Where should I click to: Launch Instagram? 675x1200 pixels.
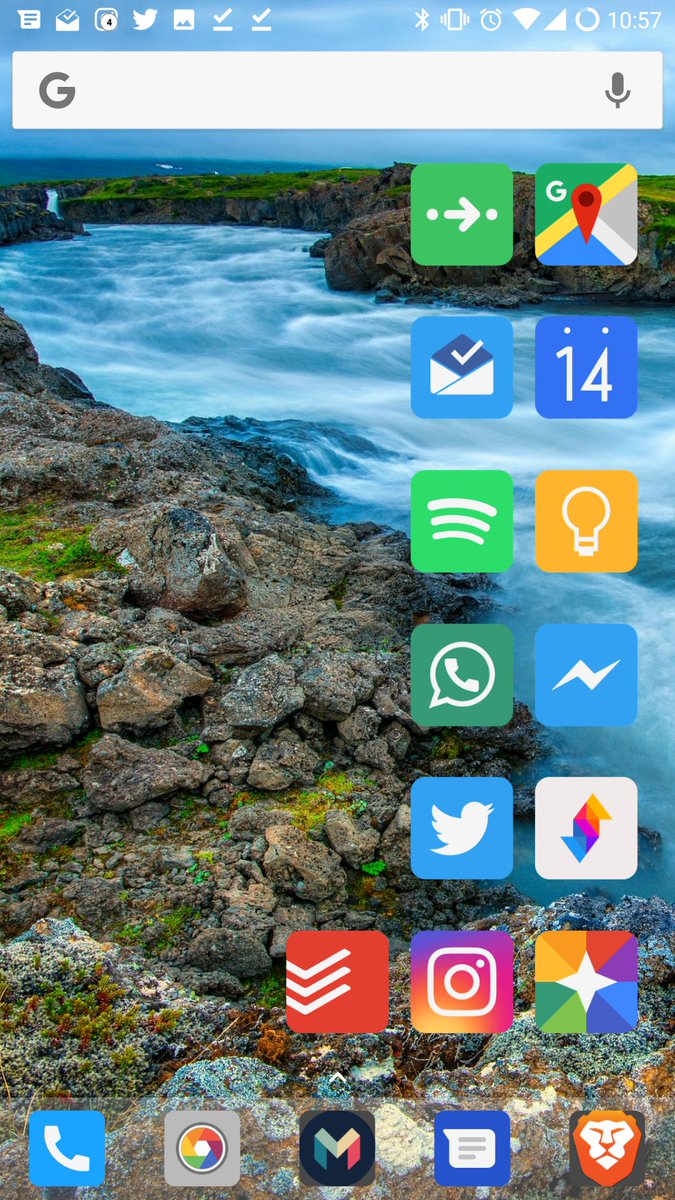pos(462,981)
